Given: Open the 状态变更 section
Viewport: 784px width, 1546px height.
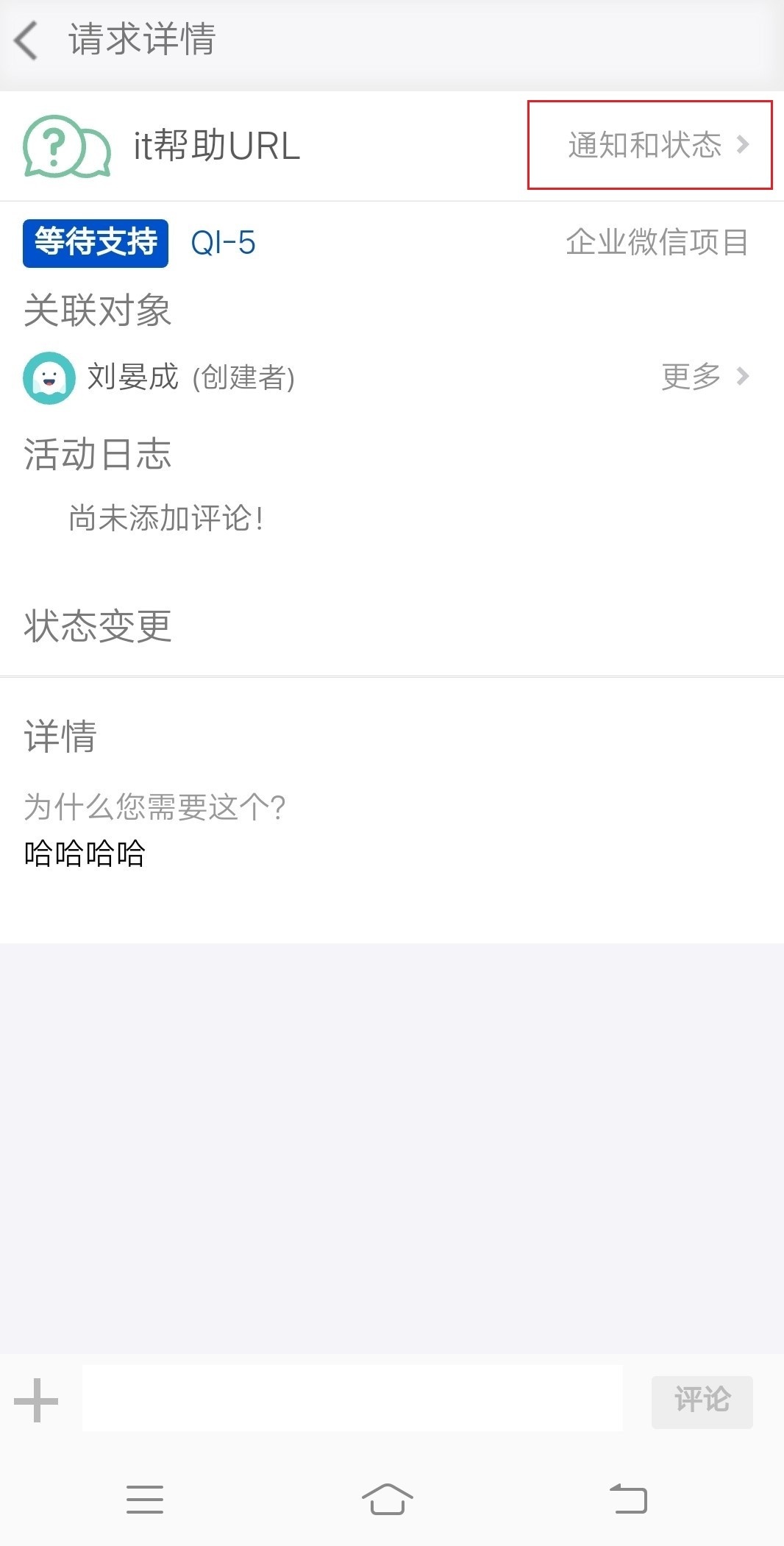Looking at the screenshot, I should pos(98,627).
